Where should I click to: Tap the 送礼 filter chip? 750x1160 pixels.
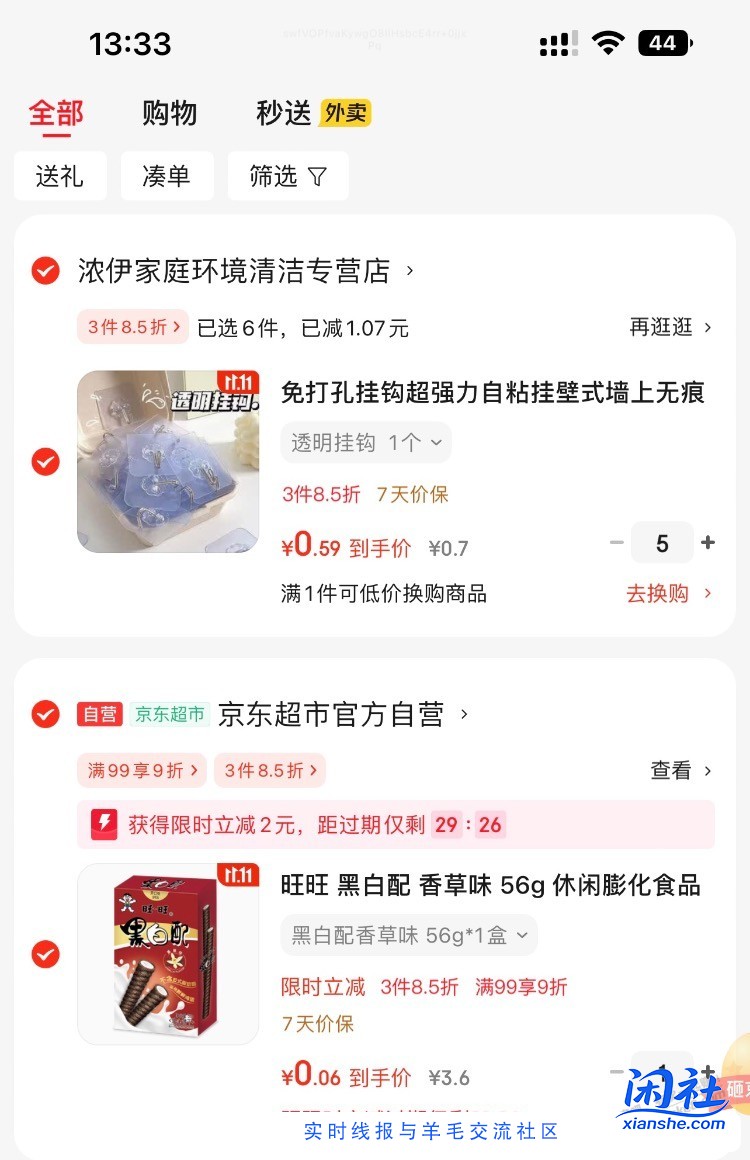pyautogui.click(x=60, y=175)
